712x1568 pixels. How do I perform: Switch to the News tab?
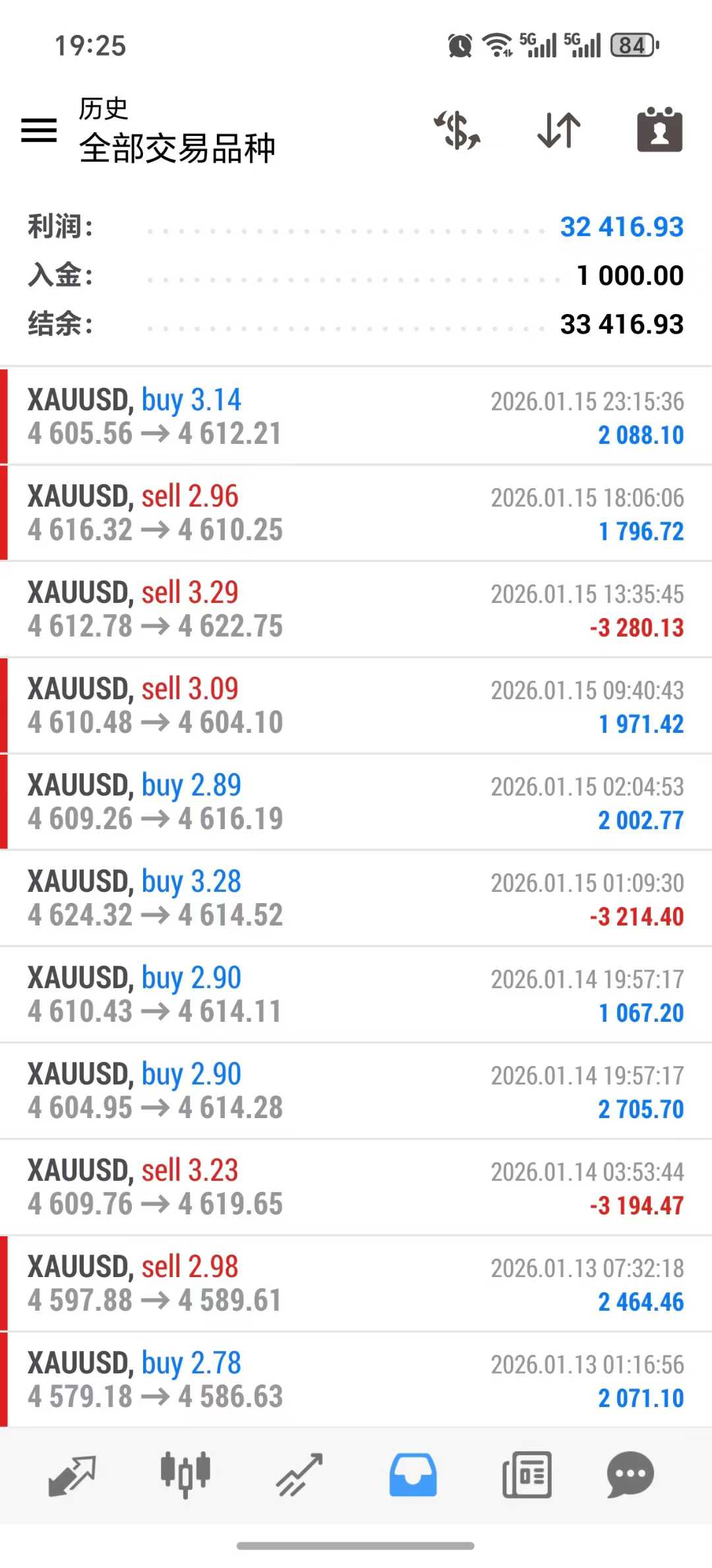pyautogui.click(x=527, y=1475)
